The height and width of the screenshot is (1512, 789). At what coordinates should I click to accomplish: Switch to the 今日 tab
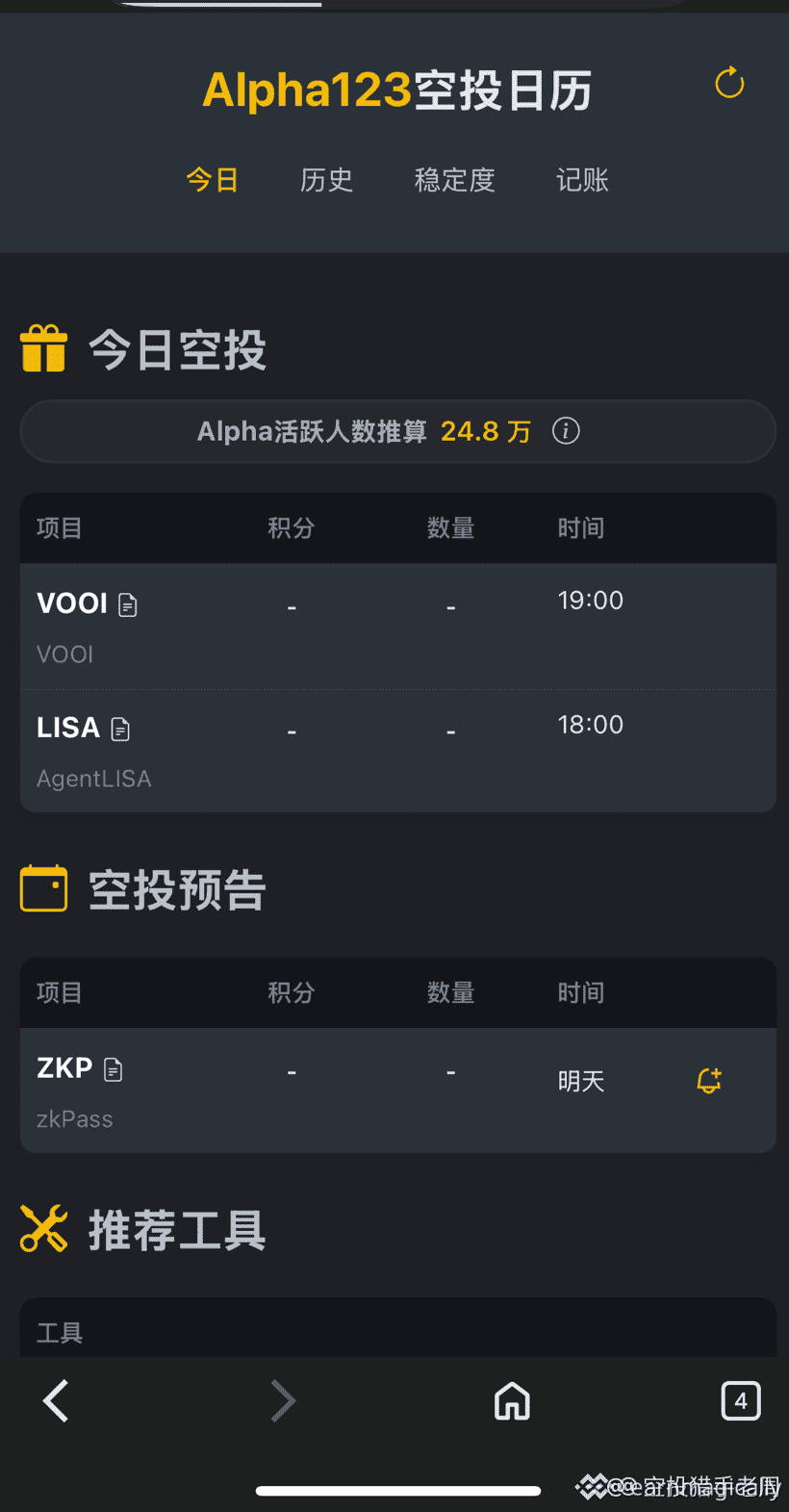click(x=212, y=180)
